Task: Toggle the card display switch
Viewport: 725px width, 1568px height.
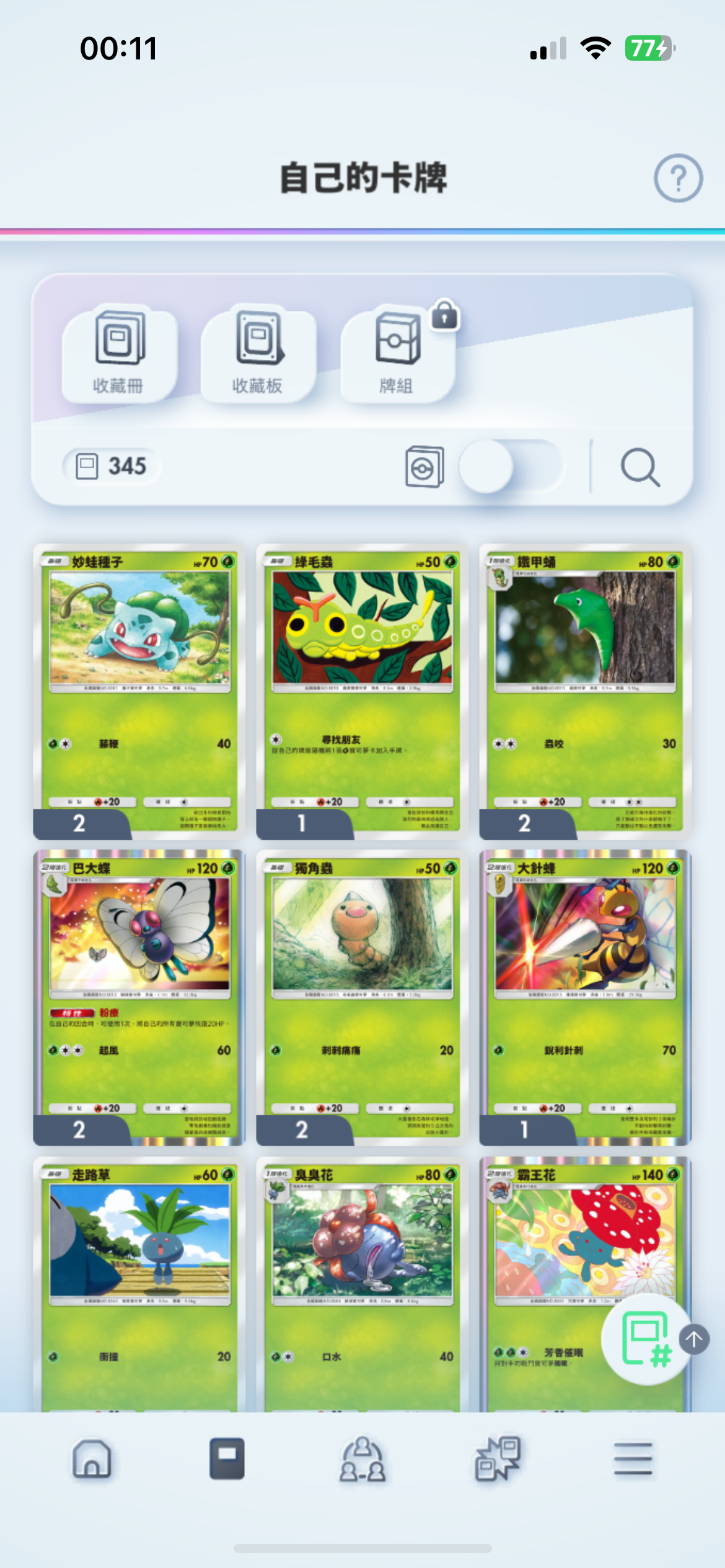Action: click(509, 466)
